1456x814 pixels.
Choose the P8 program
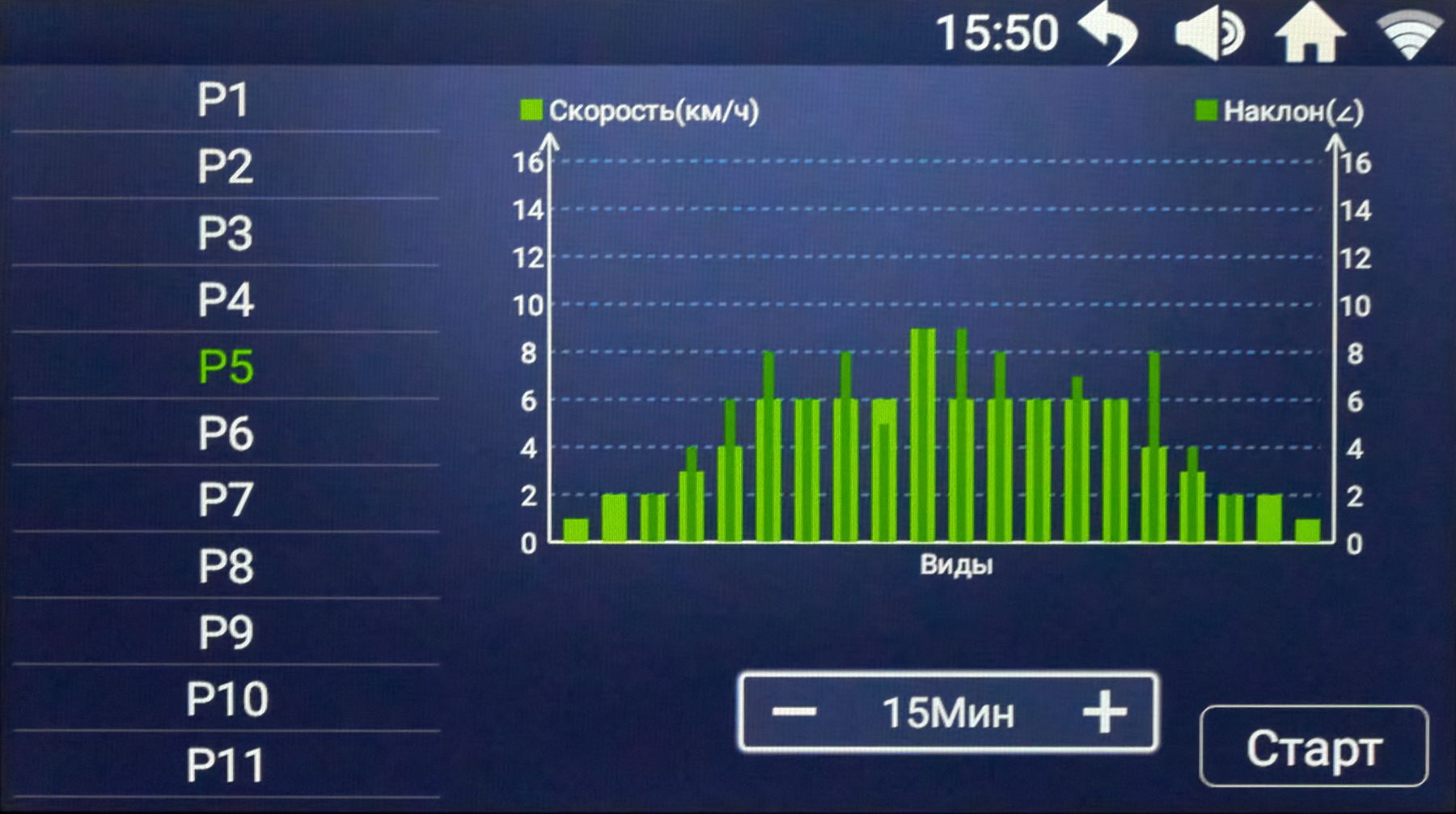pos(226,566)
